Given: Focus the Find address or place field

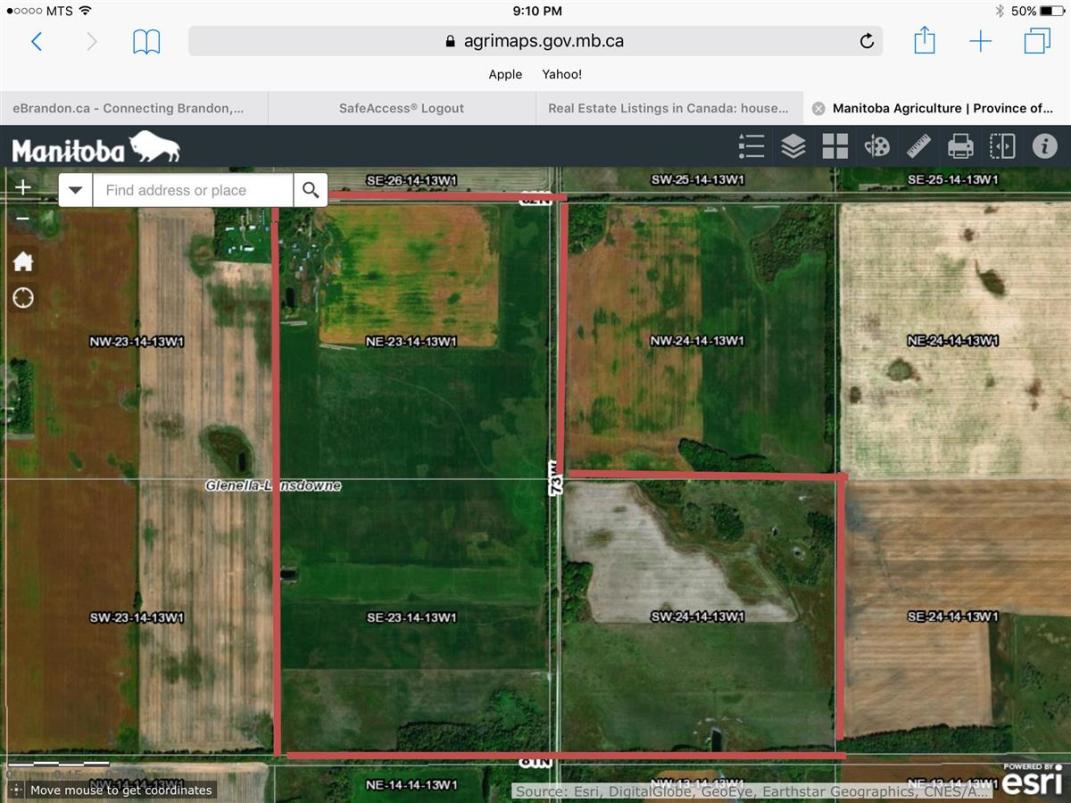Looking at the screenshot, I should point(193,190).
